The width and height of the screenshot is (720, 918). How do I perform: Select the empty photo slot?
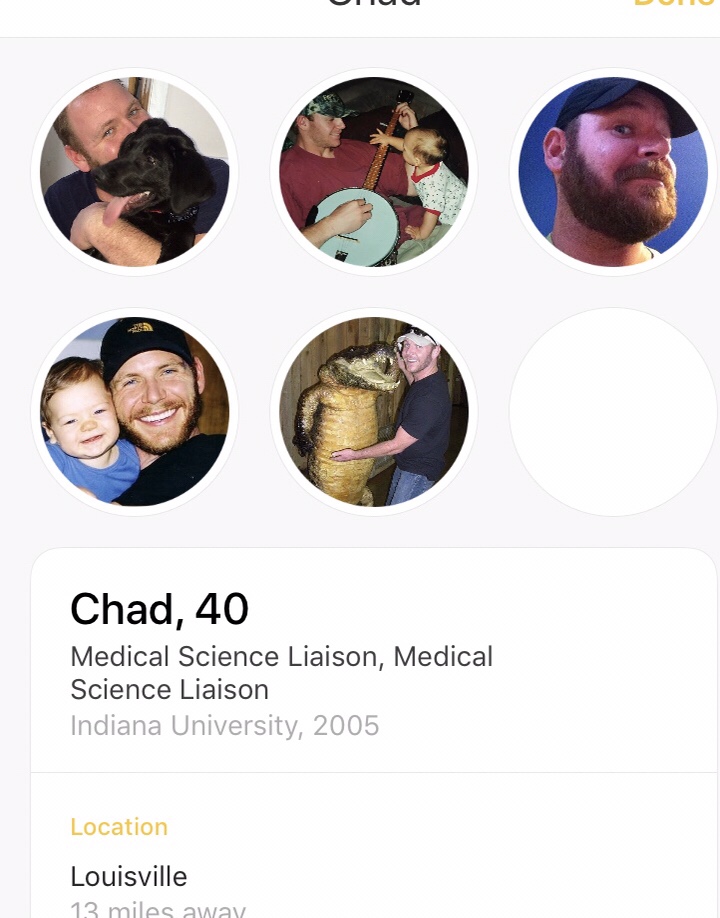pyautogui.click(x=613, y=412)
